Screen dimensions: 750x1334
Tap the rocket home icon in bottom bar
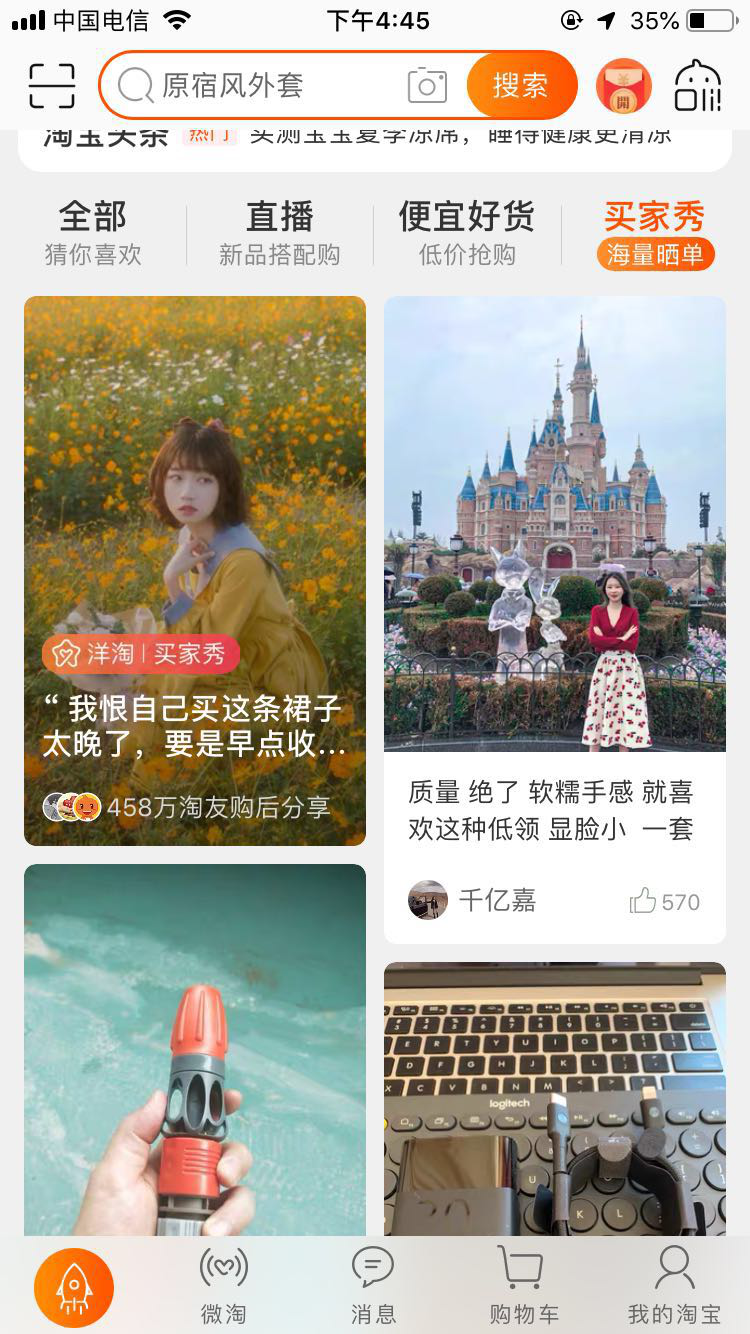pos(74,1286)
